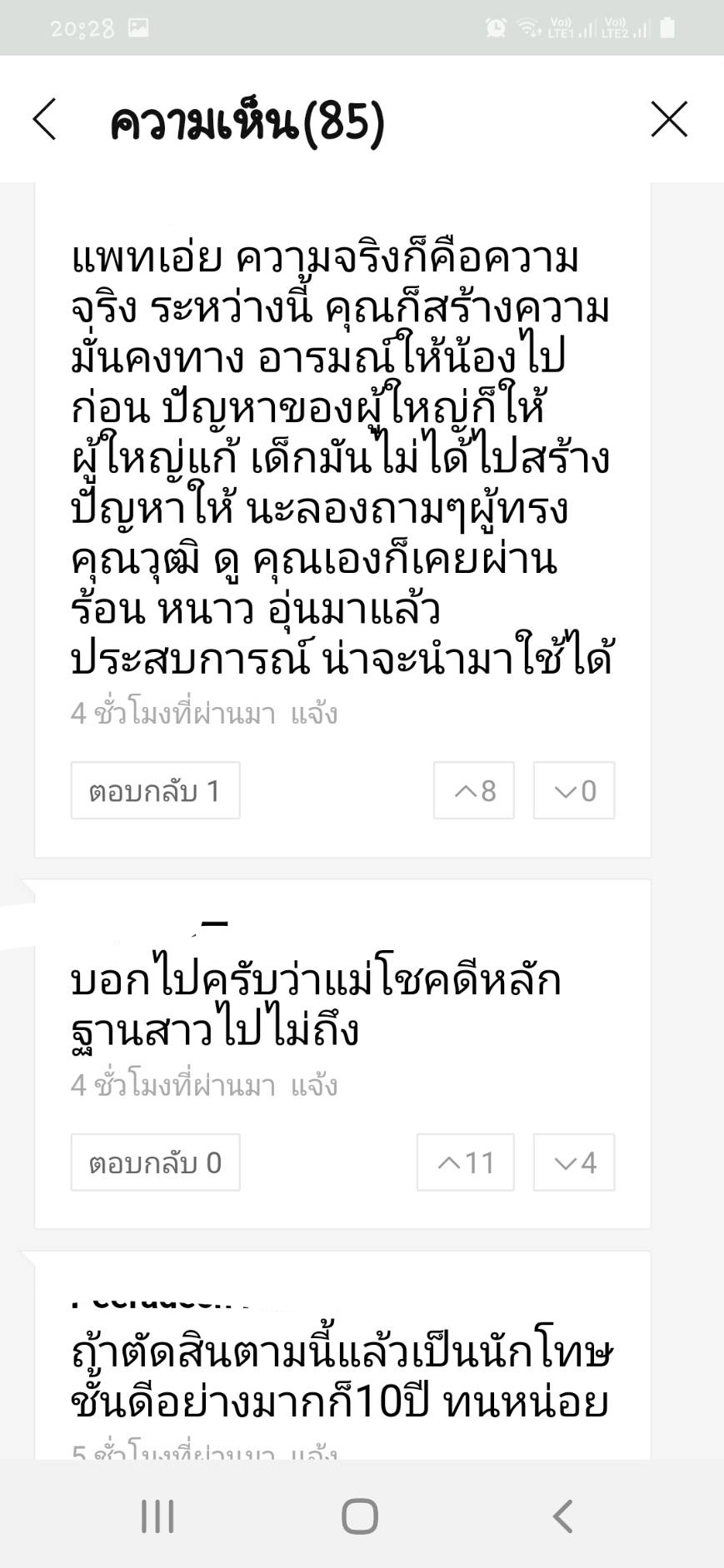Reply to the บอกไปครับ comment
The width and height of the screenshot is (724, 1568).
tap(155, 1162)
